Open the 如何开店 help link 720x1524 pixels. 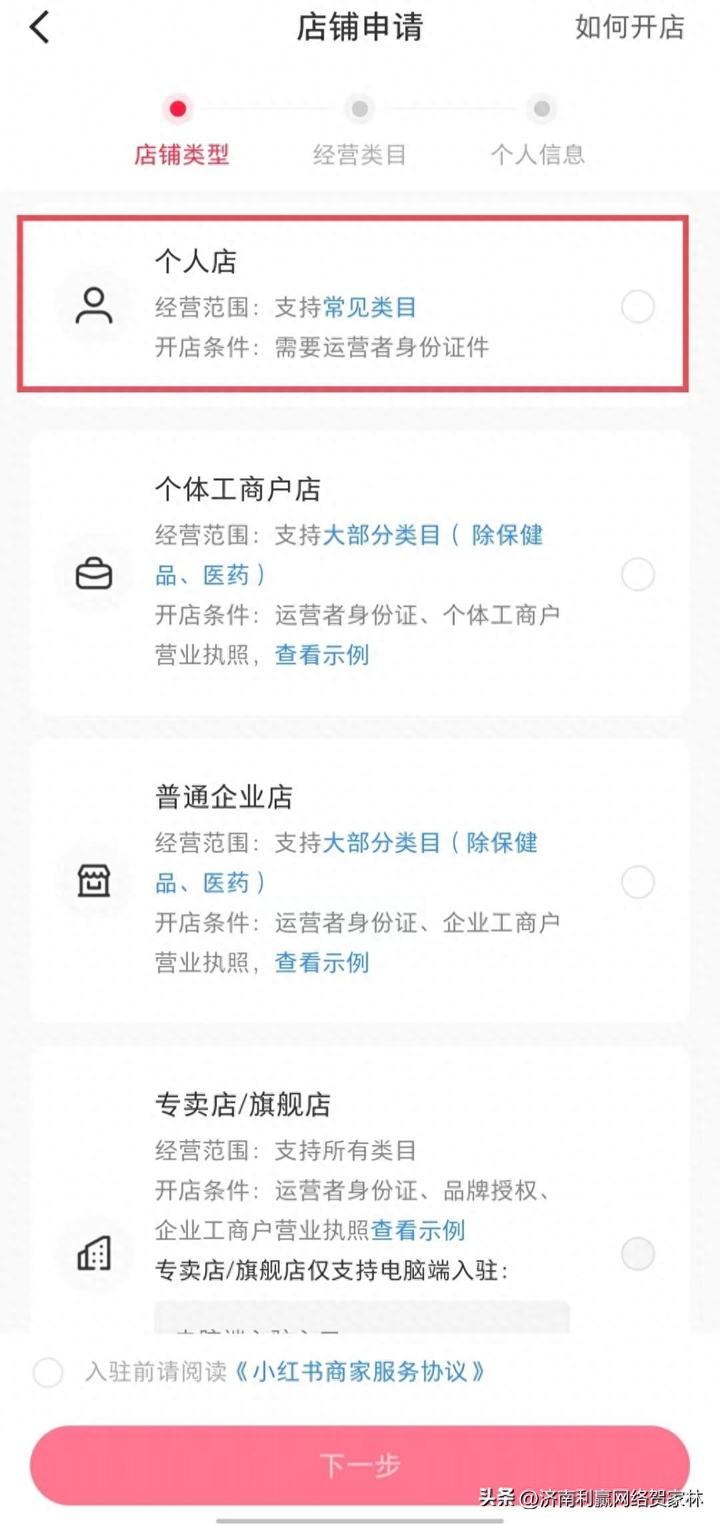[629, 27]
